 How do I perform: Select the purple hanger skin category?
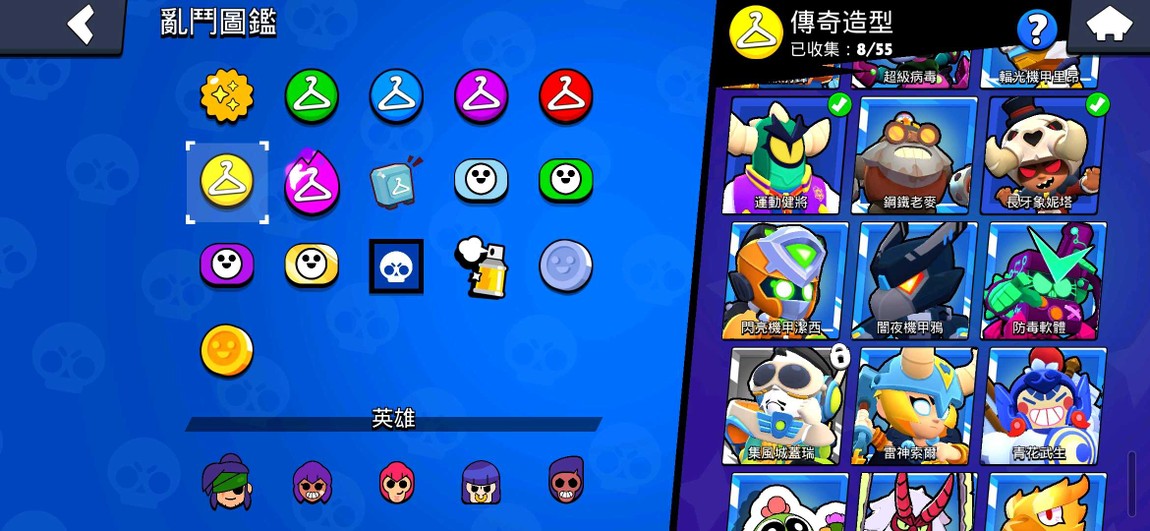click(481, 96)
